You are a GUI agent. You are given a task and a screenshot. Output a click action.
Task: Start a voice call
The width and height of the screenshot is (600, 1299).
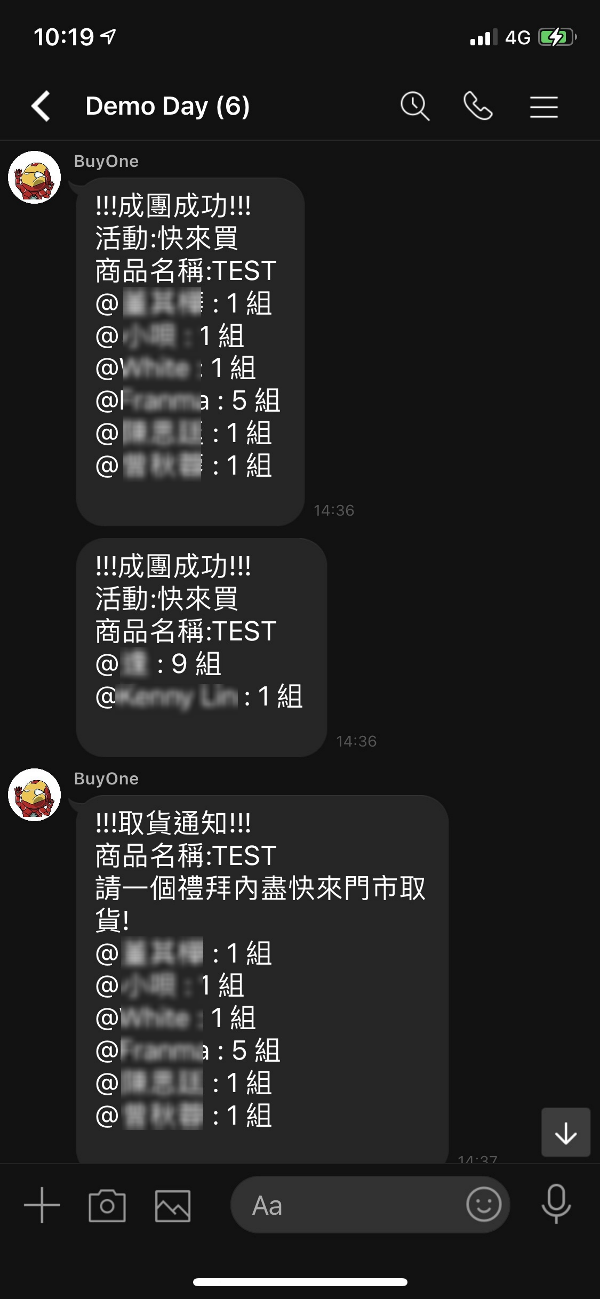click(478, 106)
